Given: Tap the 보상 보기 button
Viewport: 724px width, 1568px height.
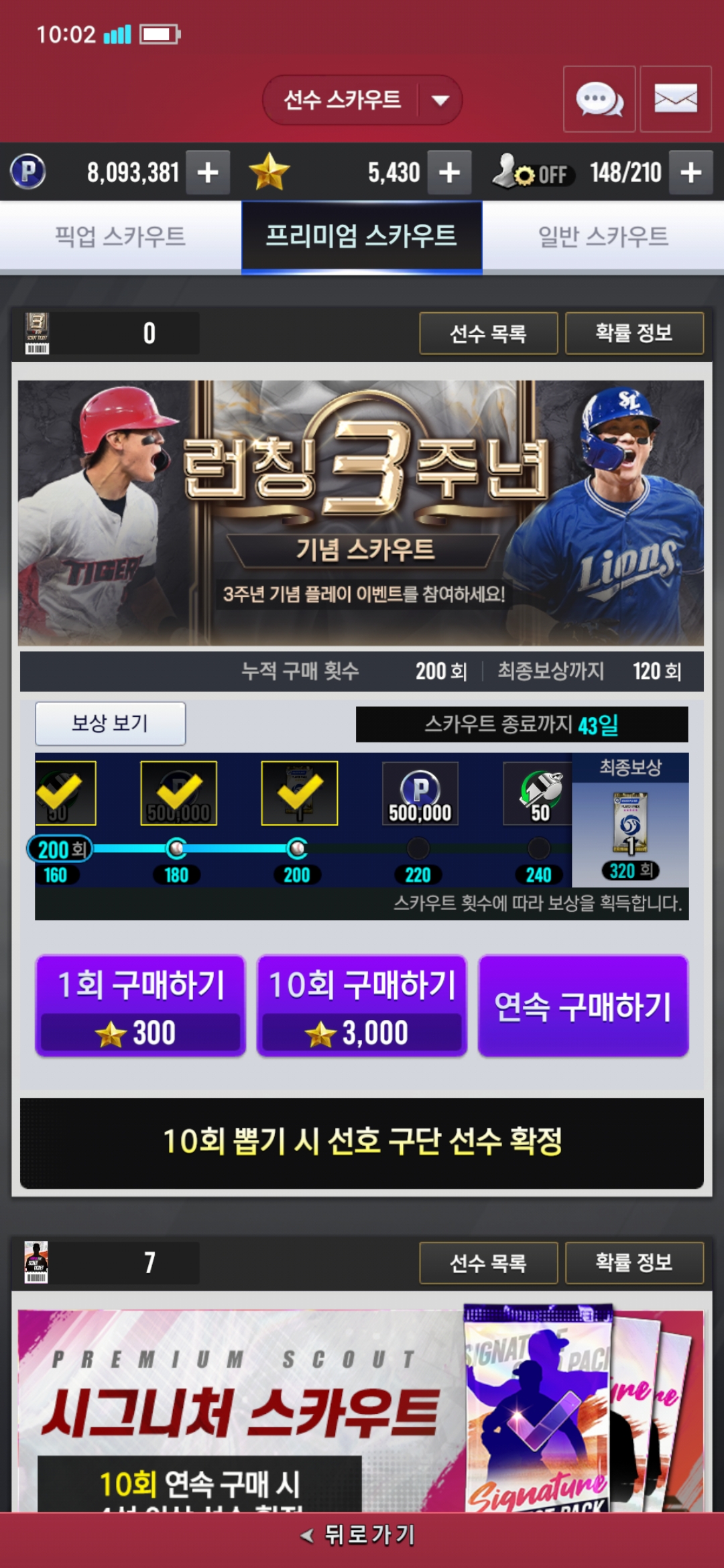Looking at the screenshot, I should (111, 724).
